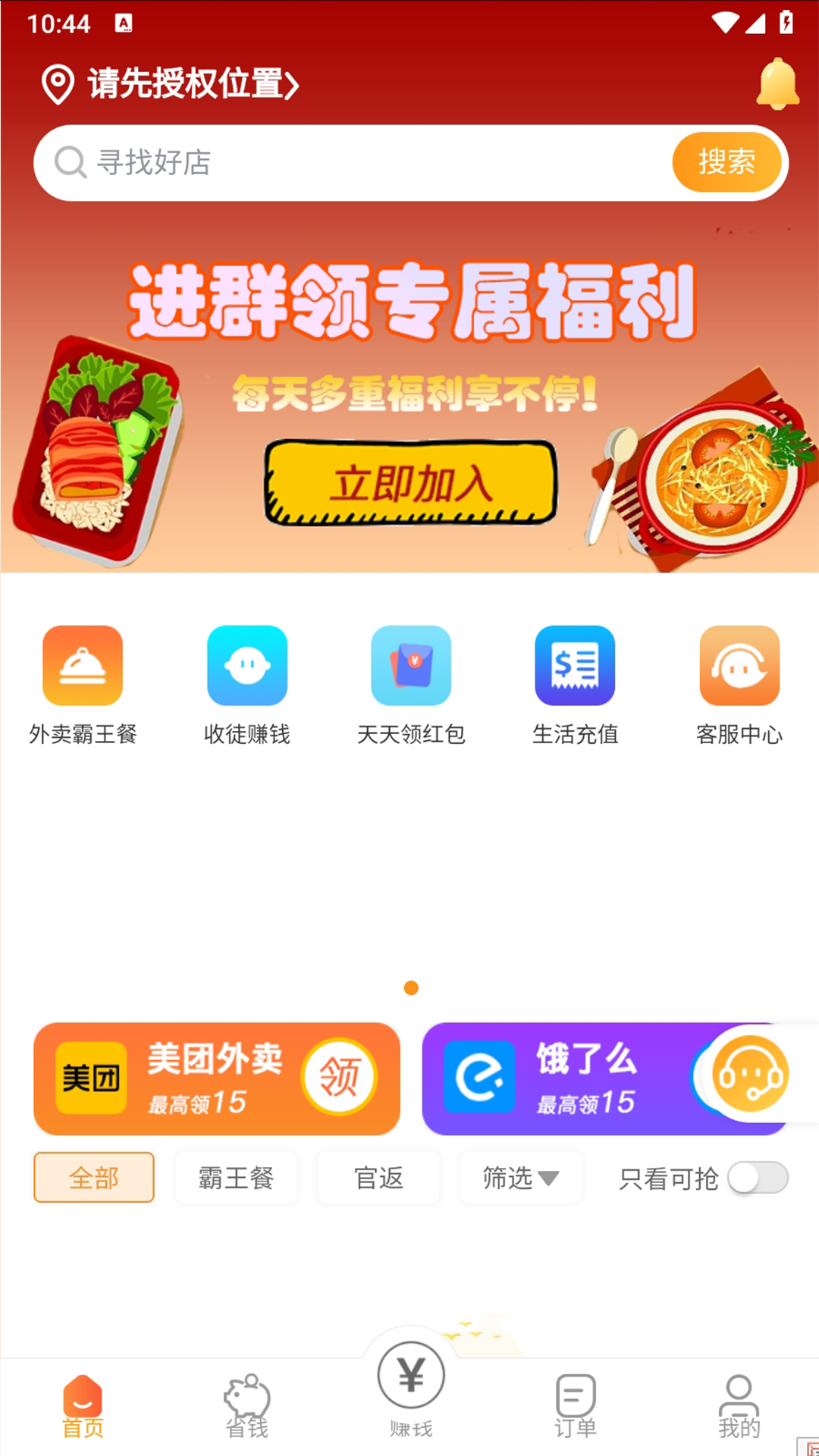
Task: Select the 官返 filter chip
Action: click(x=378, y=1178)
